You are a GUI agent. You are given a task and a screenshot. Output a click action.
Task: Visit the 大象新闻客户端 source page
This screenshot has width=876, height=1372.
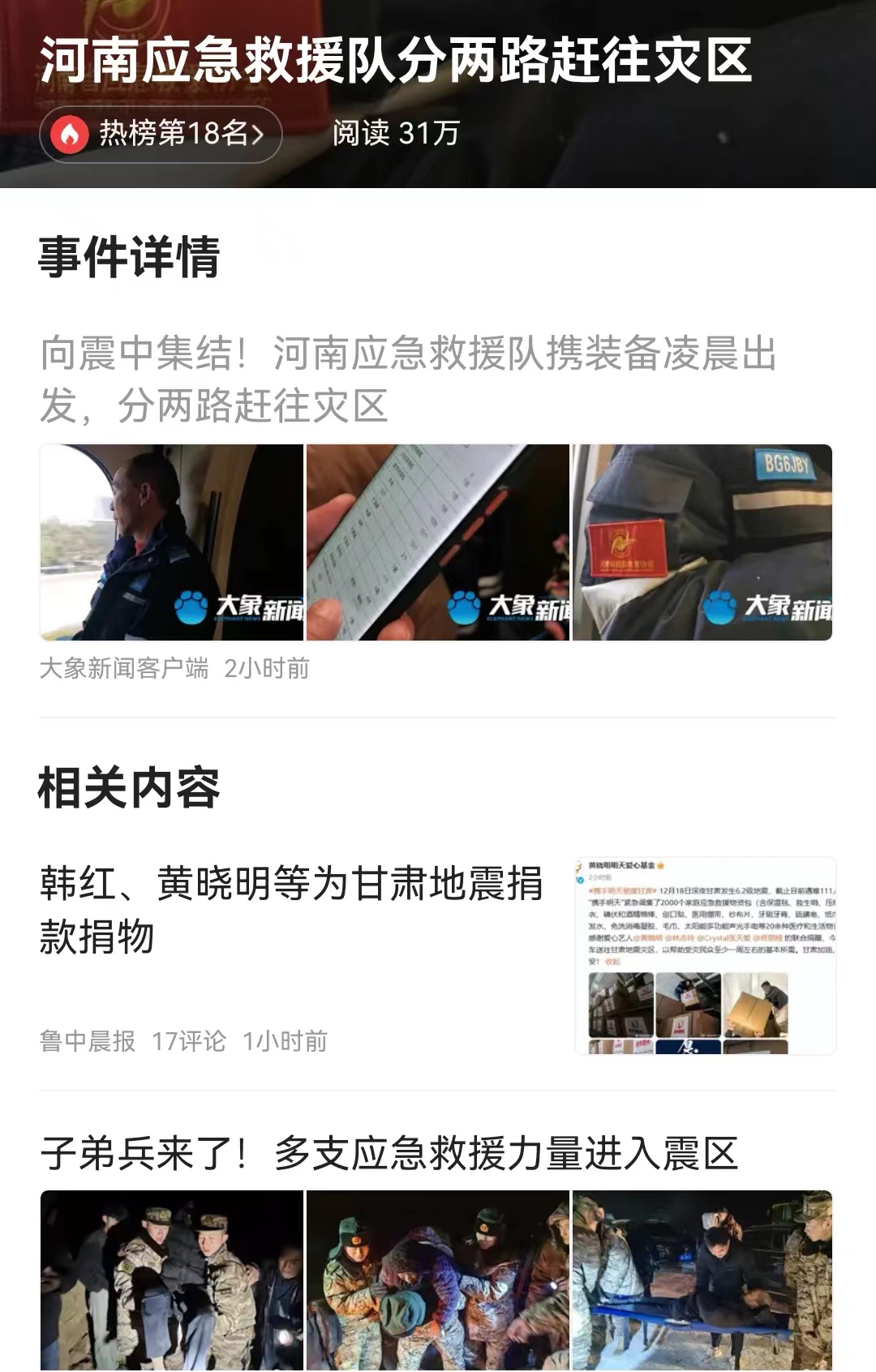pyautogui.click(x=122, y=671)
